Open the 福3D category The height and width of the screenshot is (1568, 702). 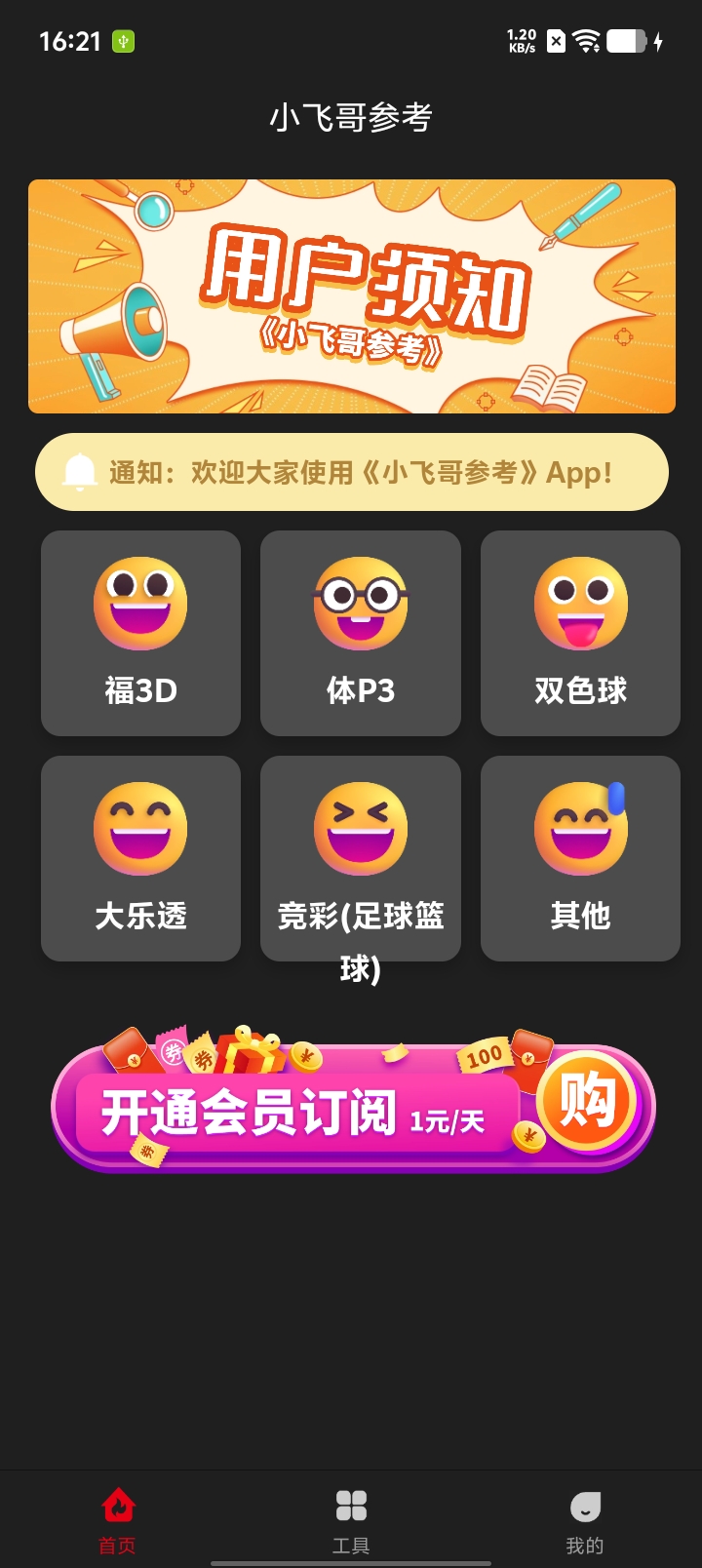140,633
